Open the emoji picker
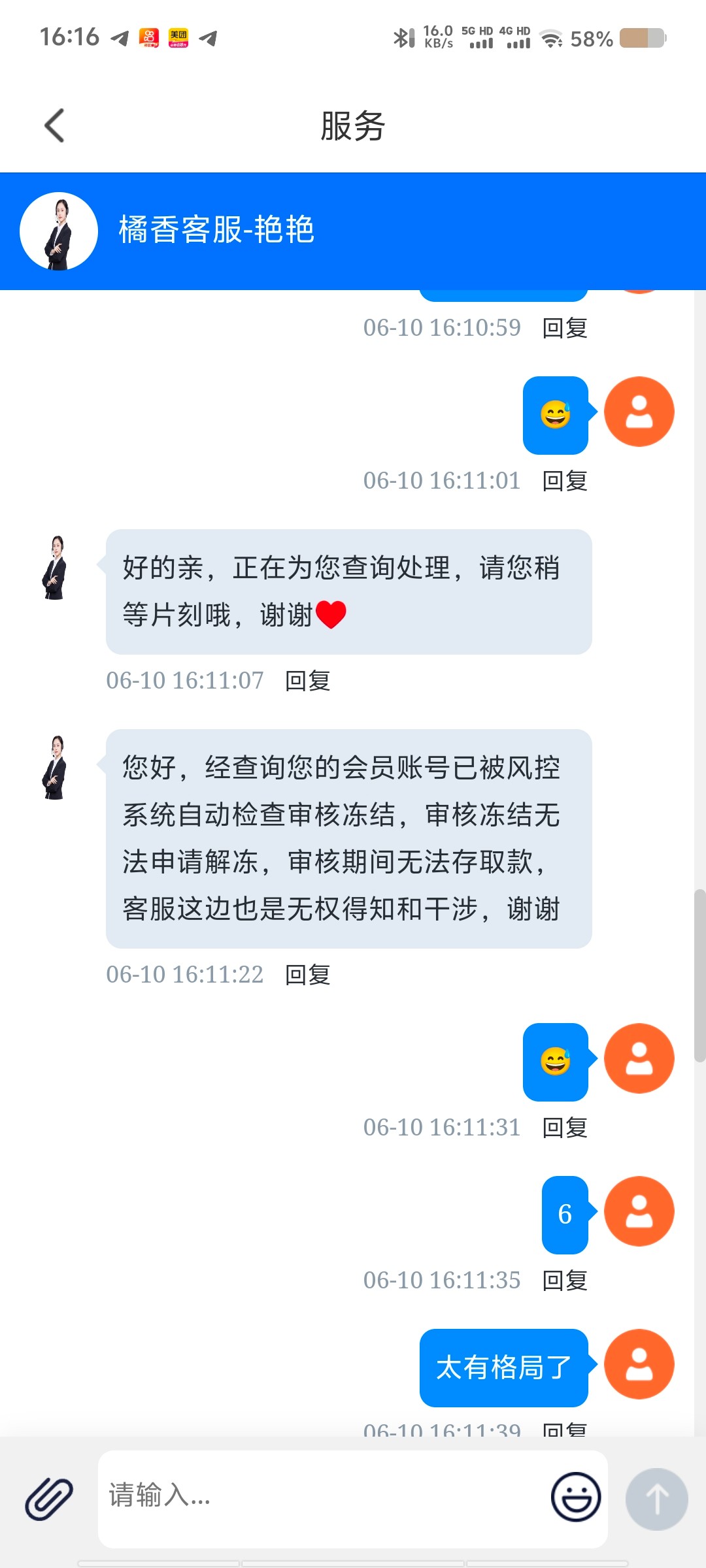706x1568 pixels. pyautogui.click(x=575, y=1497)
